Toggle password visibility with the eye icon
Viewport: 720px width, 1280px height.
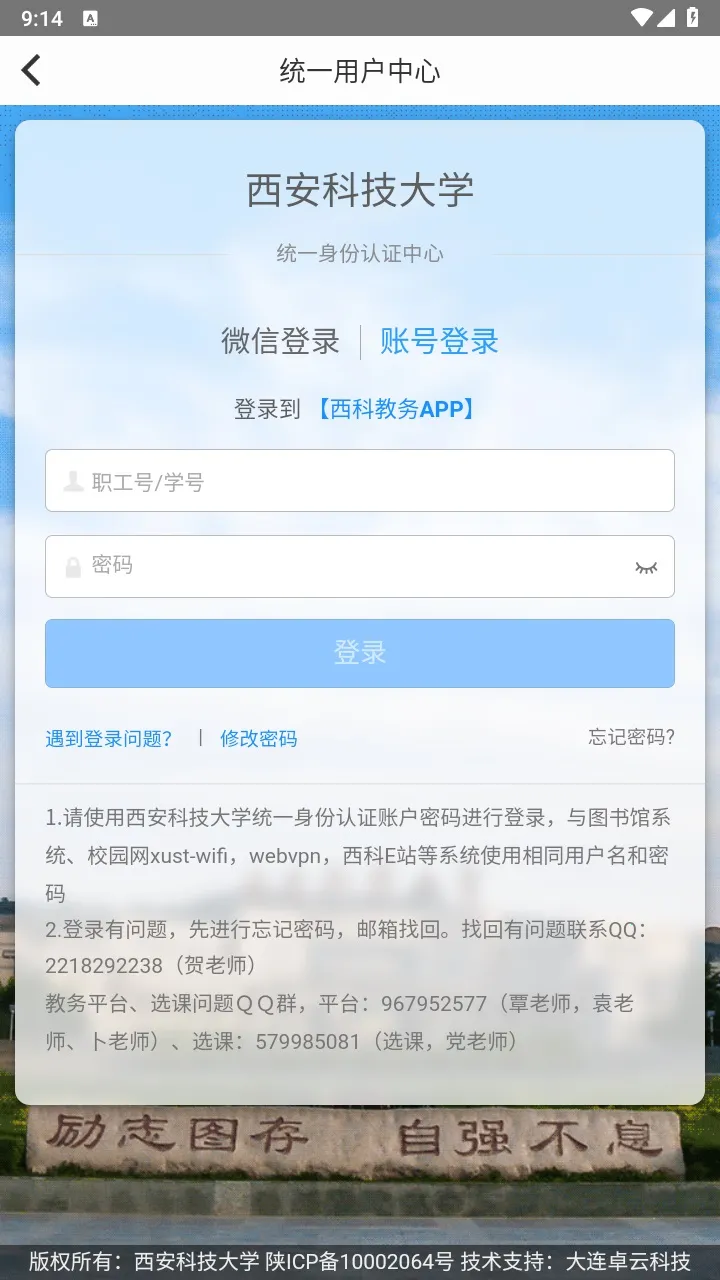pyautogui.click(x=646, y=567)
